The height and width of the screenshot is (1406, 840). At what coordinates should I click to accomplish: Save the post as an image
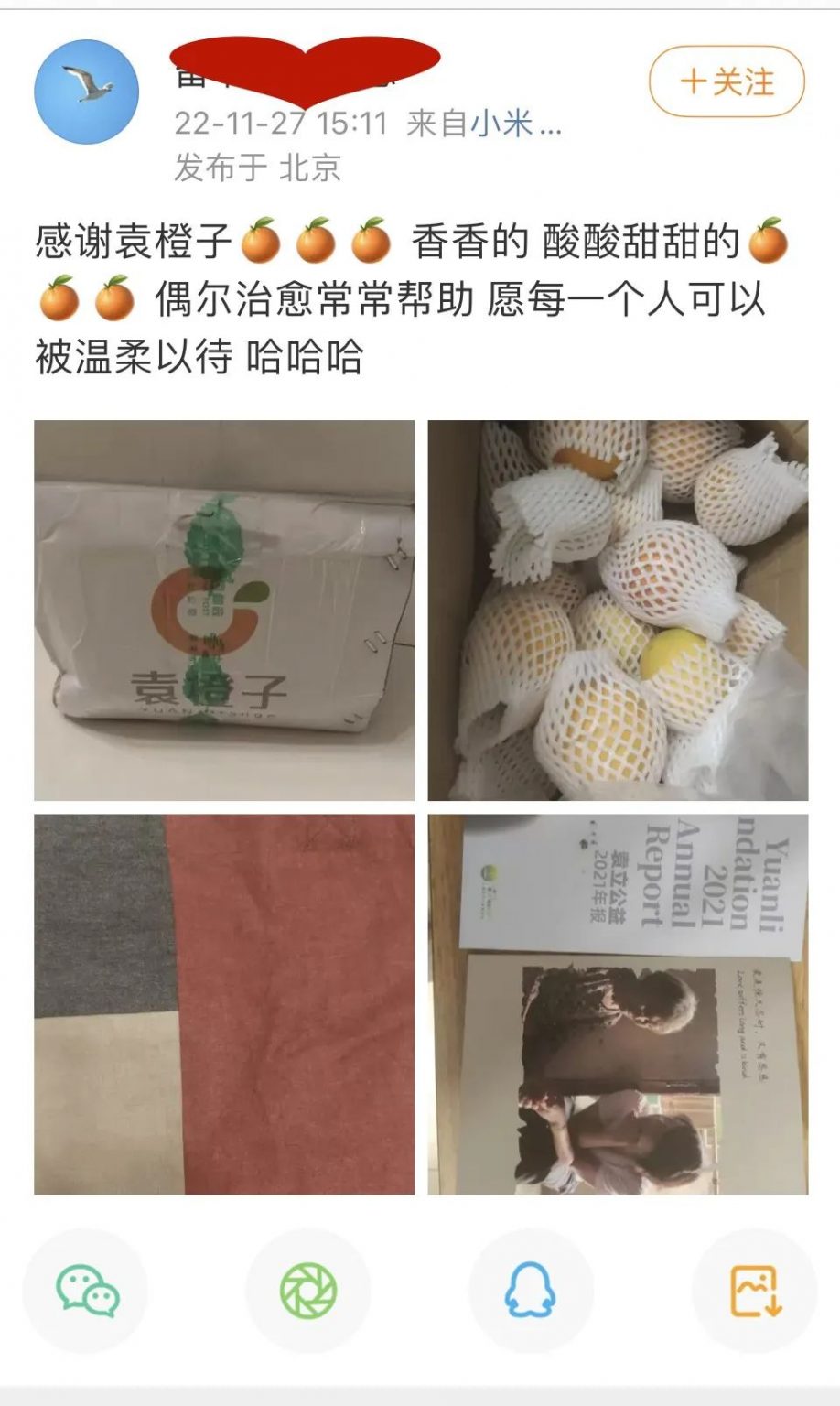point(754,1291)
